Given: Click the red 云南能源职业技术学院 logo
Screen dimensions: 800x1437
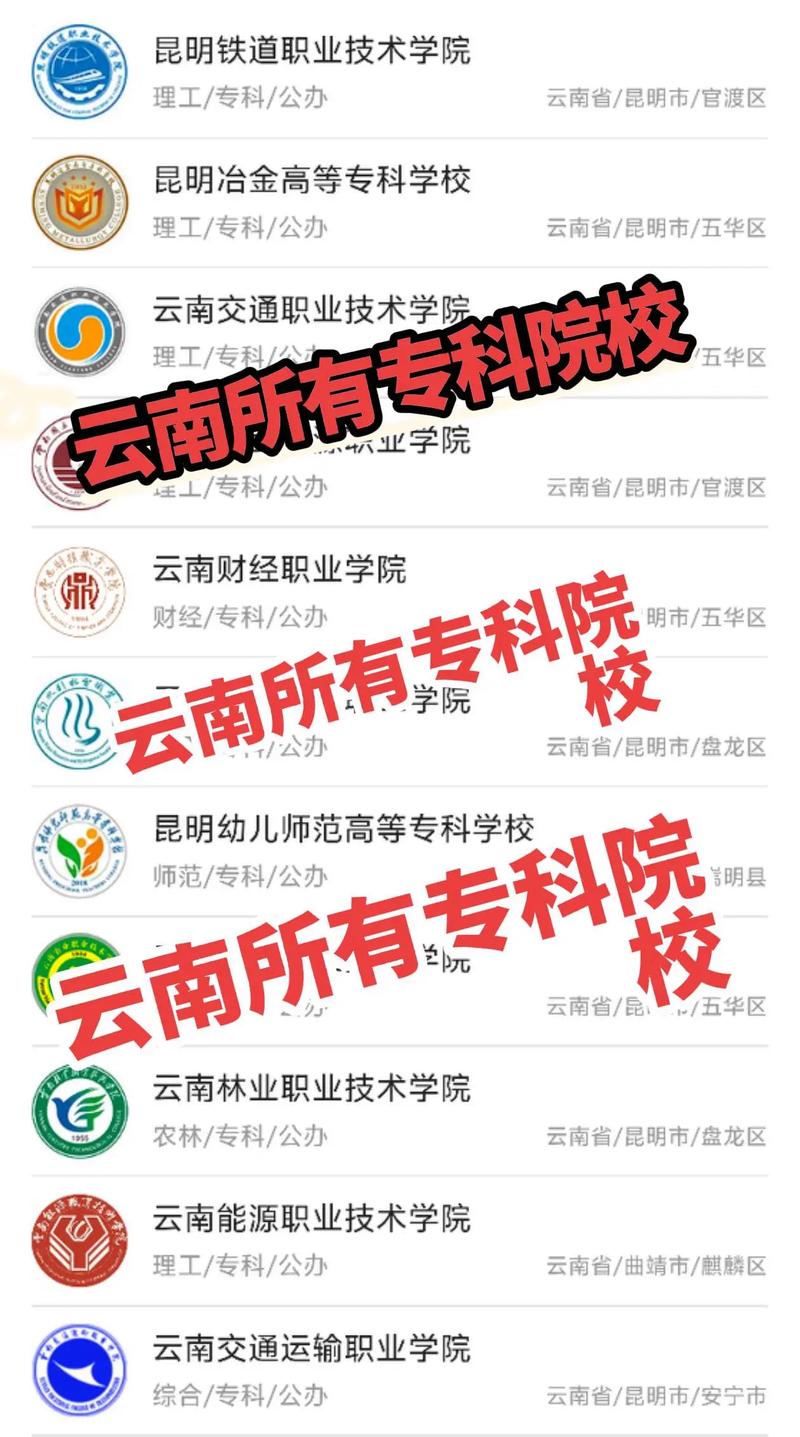Looking at the screenshot, I should 78,1238.
